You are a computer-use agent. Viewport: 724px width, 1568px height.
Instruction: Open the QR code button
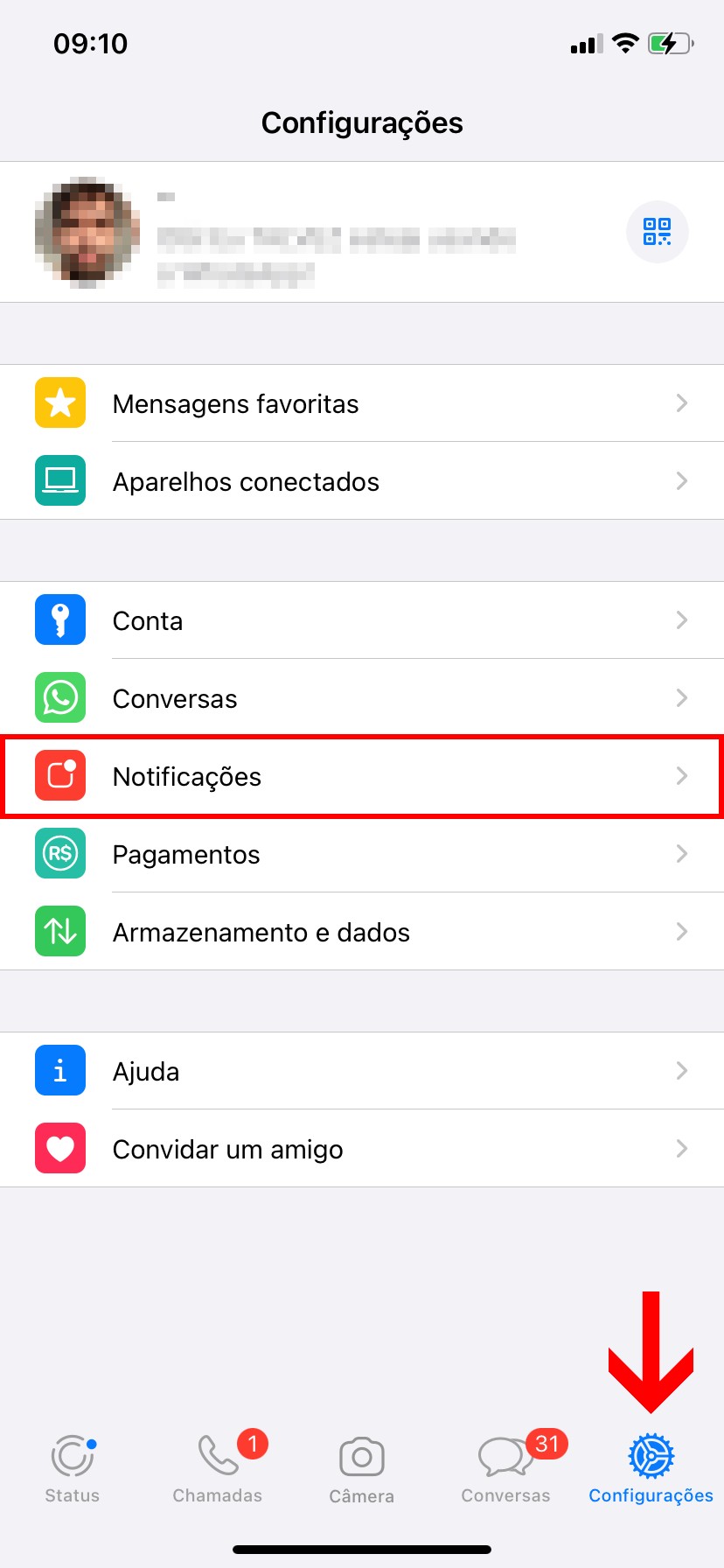(x=657, y=232)
